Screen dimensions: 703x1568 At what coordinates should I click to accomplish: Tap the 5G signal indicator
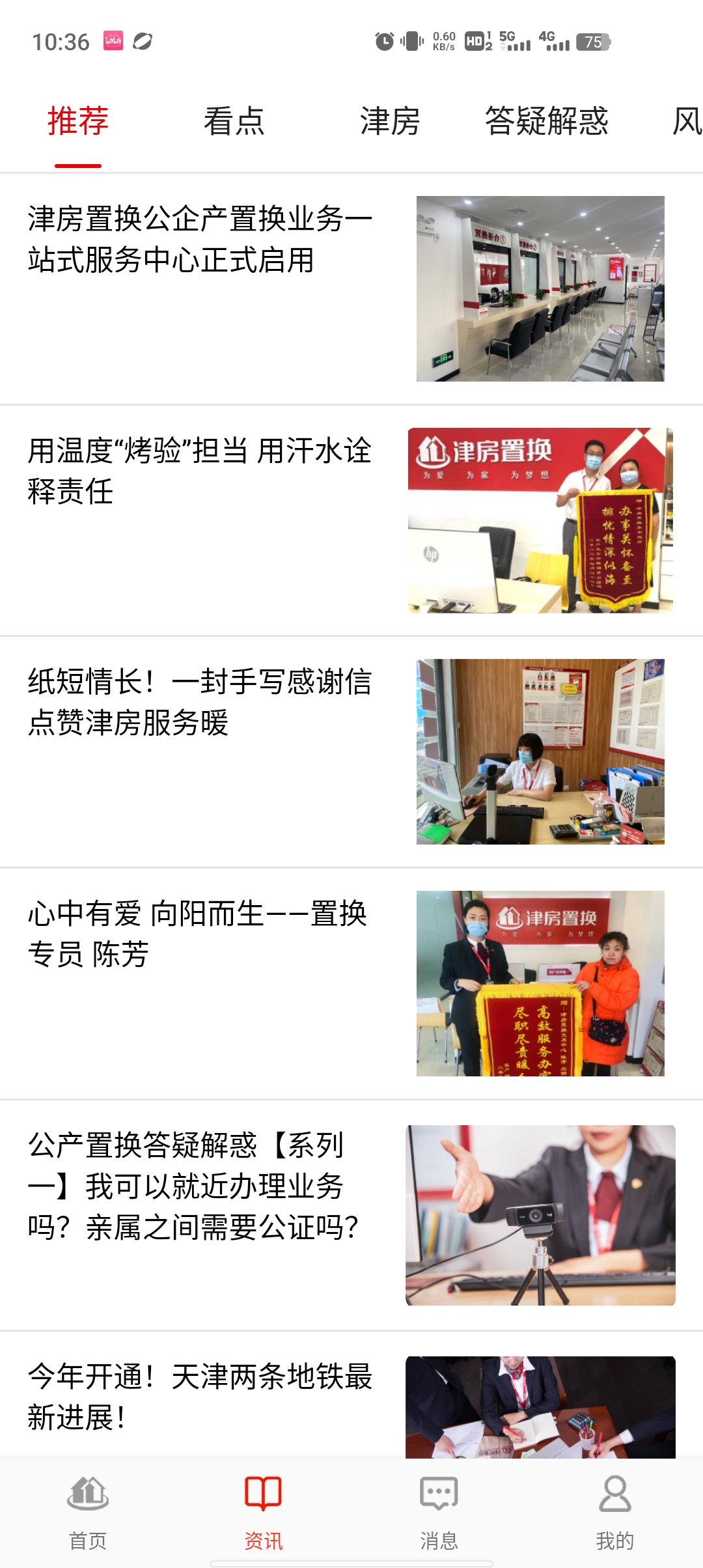[x=514, y=40]
